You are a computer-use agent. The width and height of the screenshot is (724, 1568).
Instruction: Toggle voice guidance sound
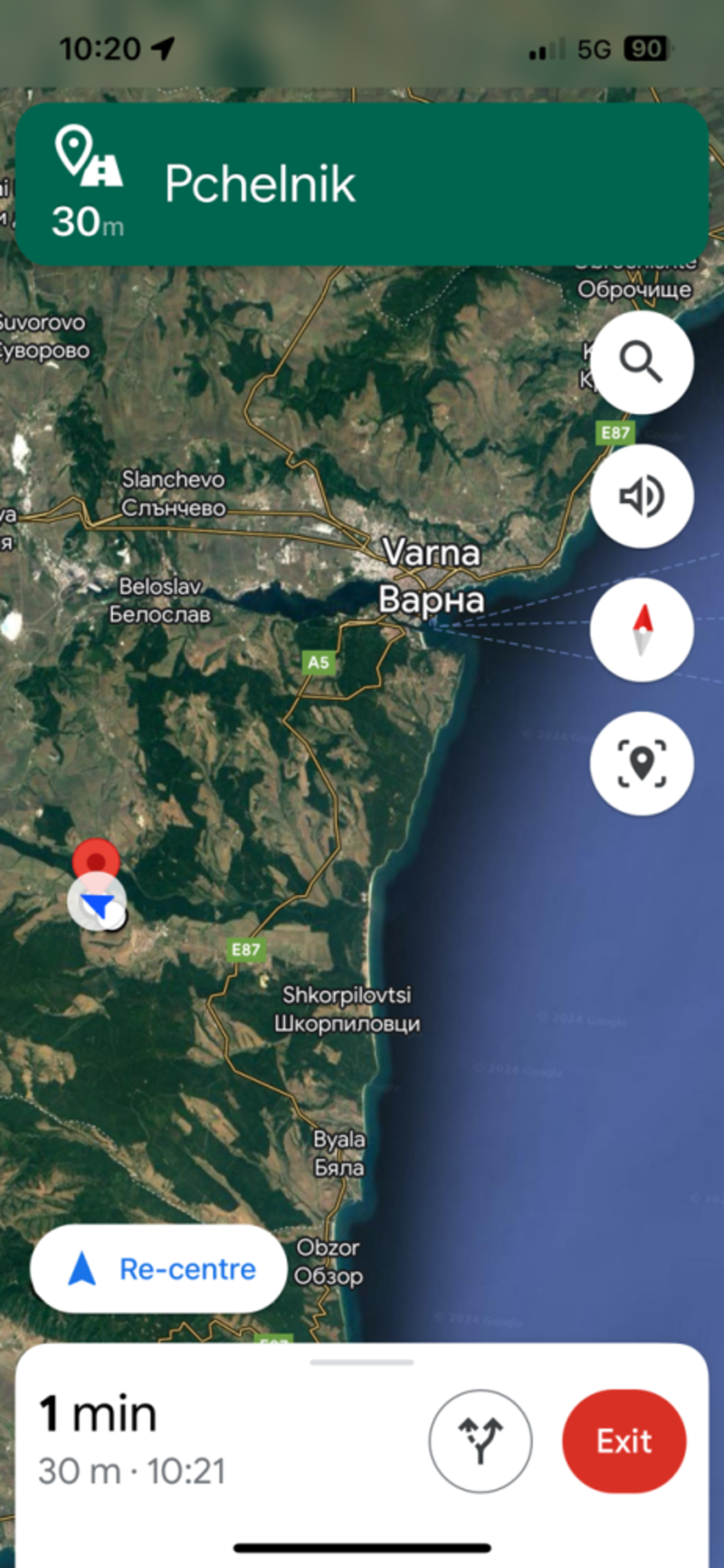point(642,496)
